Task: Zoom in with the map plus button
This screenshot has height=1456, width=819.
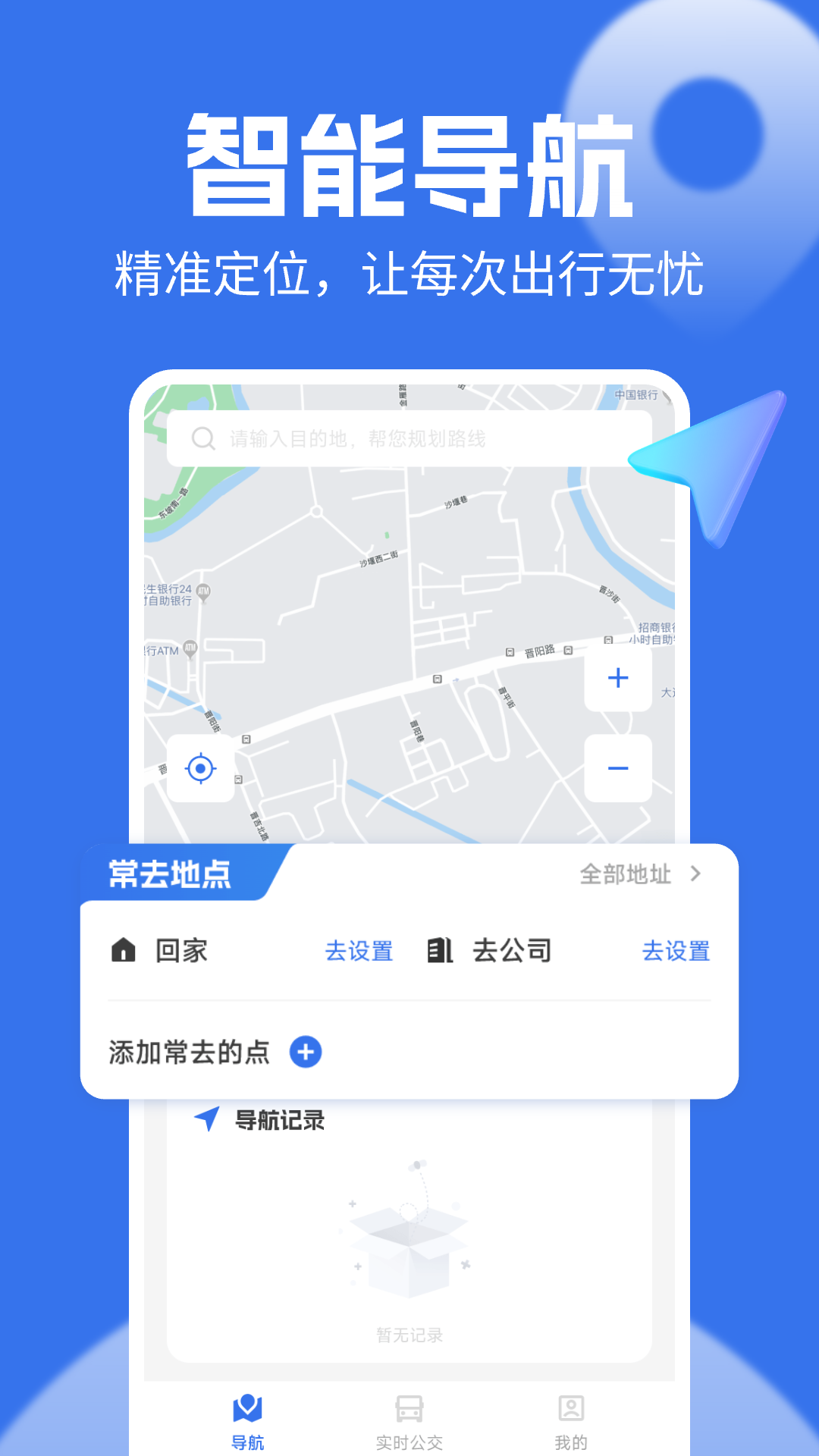Action: click(x=618, y=679)
